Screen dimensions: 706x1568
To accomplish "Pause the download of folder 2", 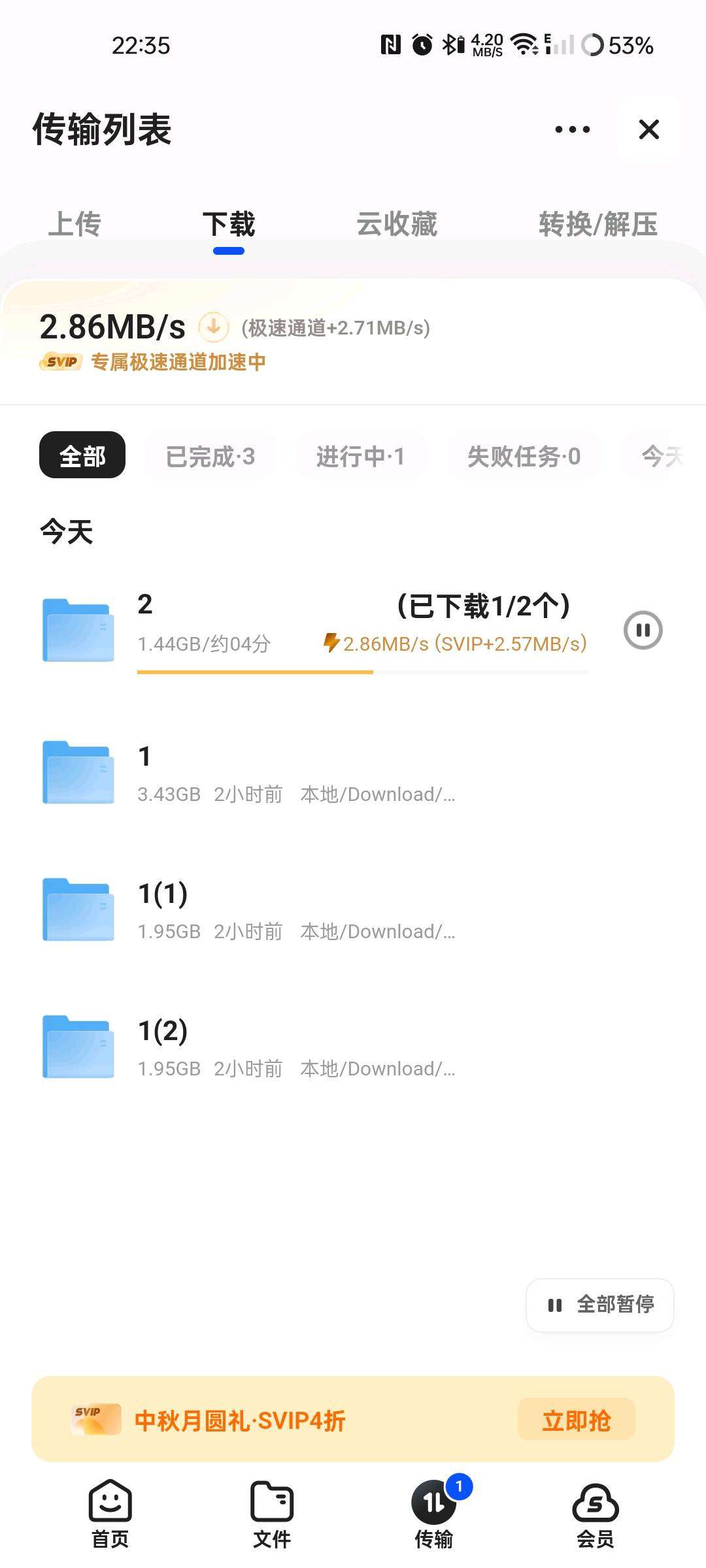I will point(643,630).
